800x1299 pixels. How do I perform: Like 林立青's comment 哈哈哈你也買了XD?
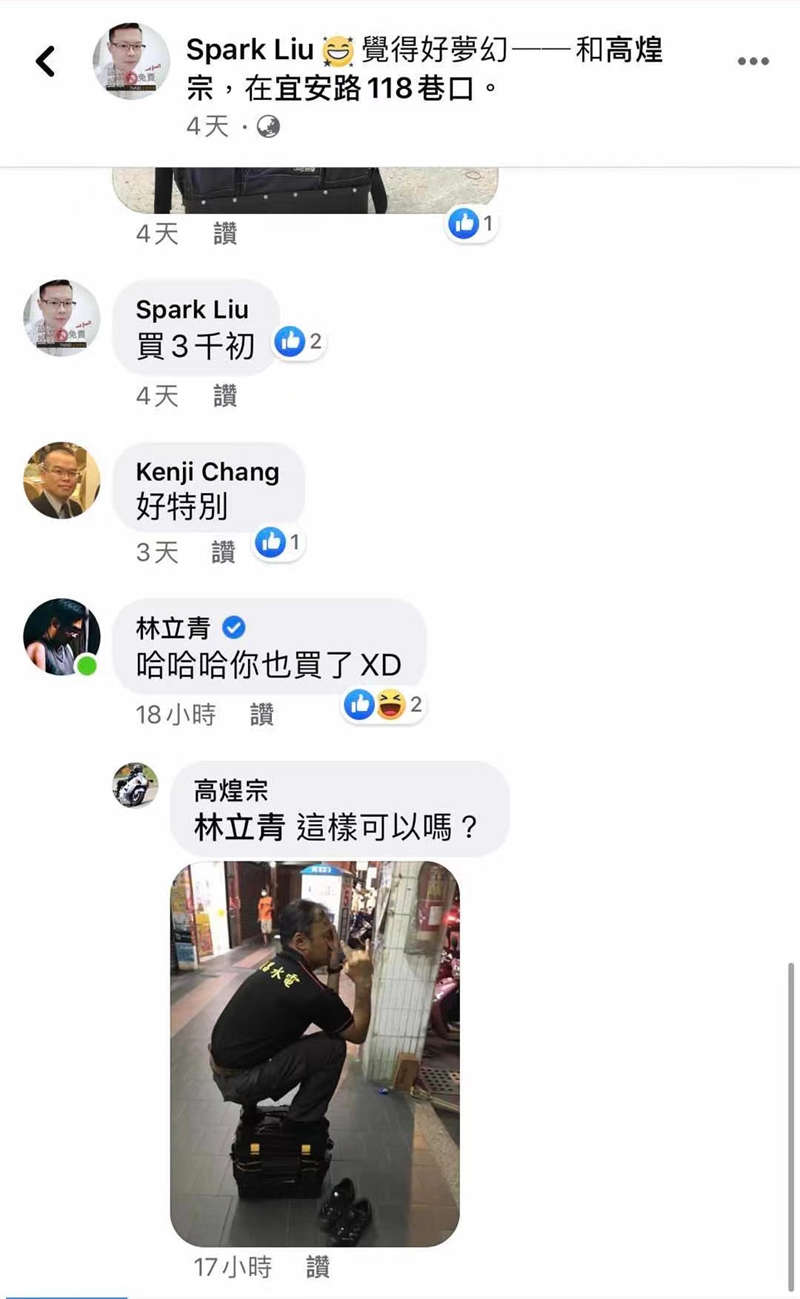(x=261, y=714)
